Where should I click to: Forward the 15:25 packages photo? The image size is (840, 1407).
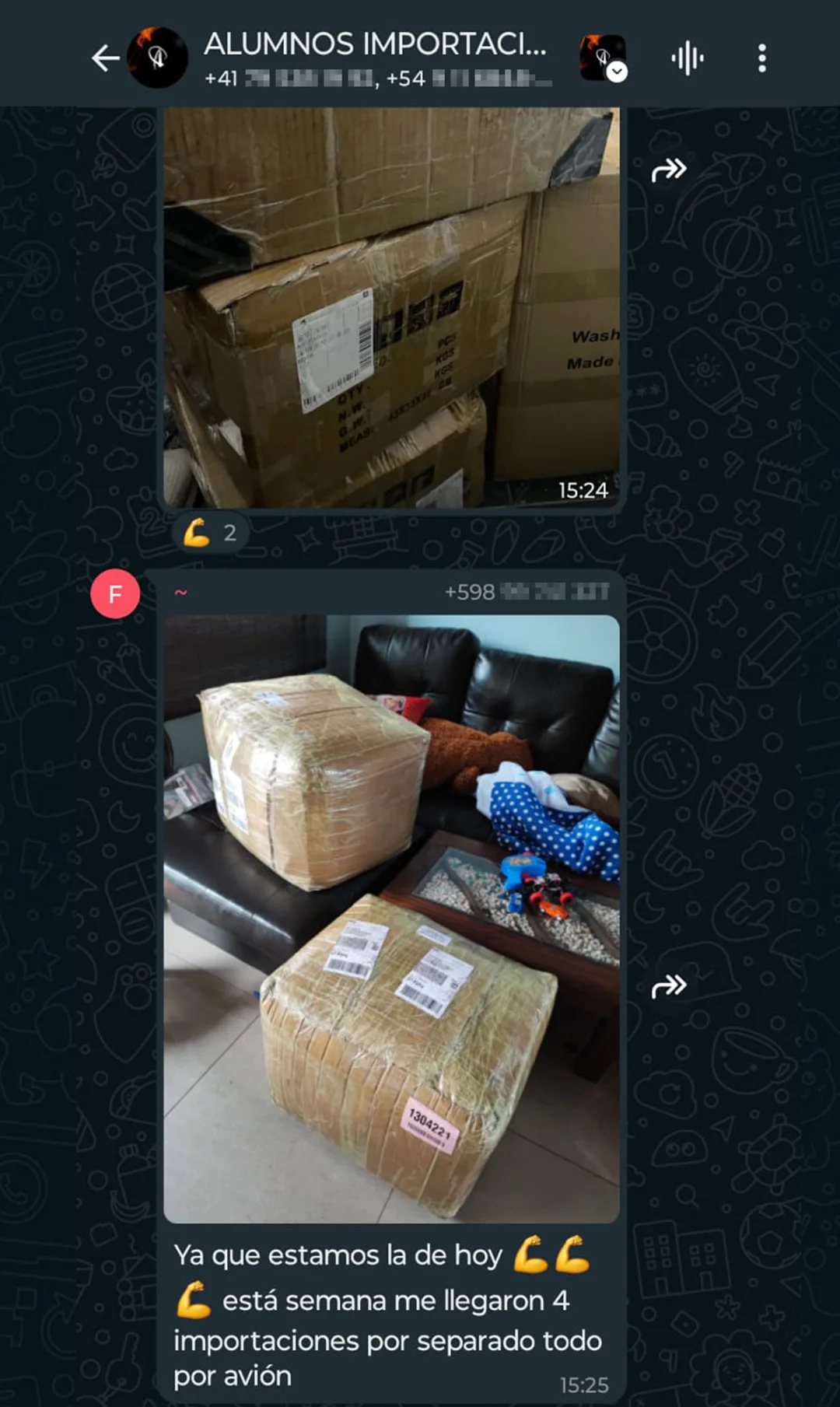669,986
